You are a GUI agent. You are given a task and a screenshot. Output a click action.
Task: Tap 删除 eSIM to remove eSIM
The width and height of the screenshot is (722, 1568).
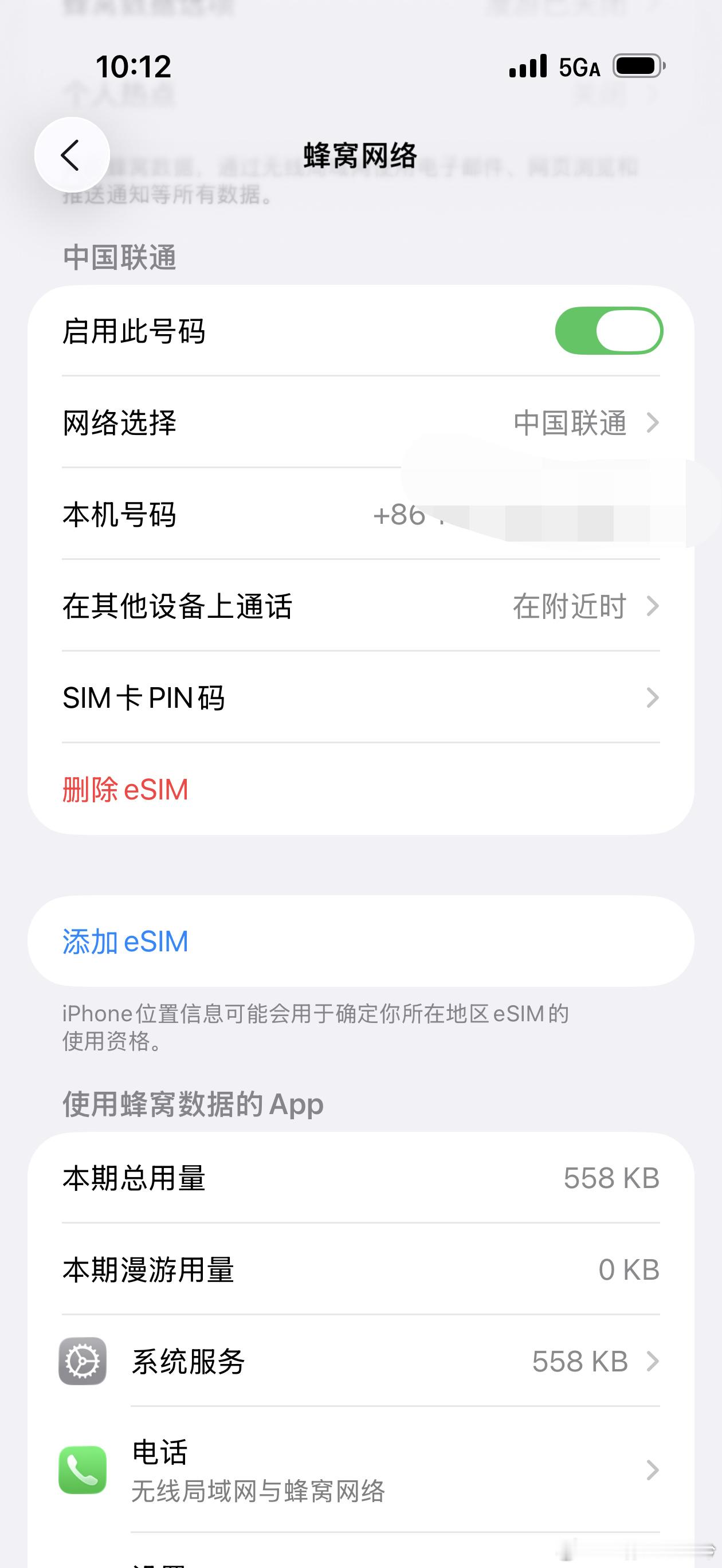(x=125, y=790)
